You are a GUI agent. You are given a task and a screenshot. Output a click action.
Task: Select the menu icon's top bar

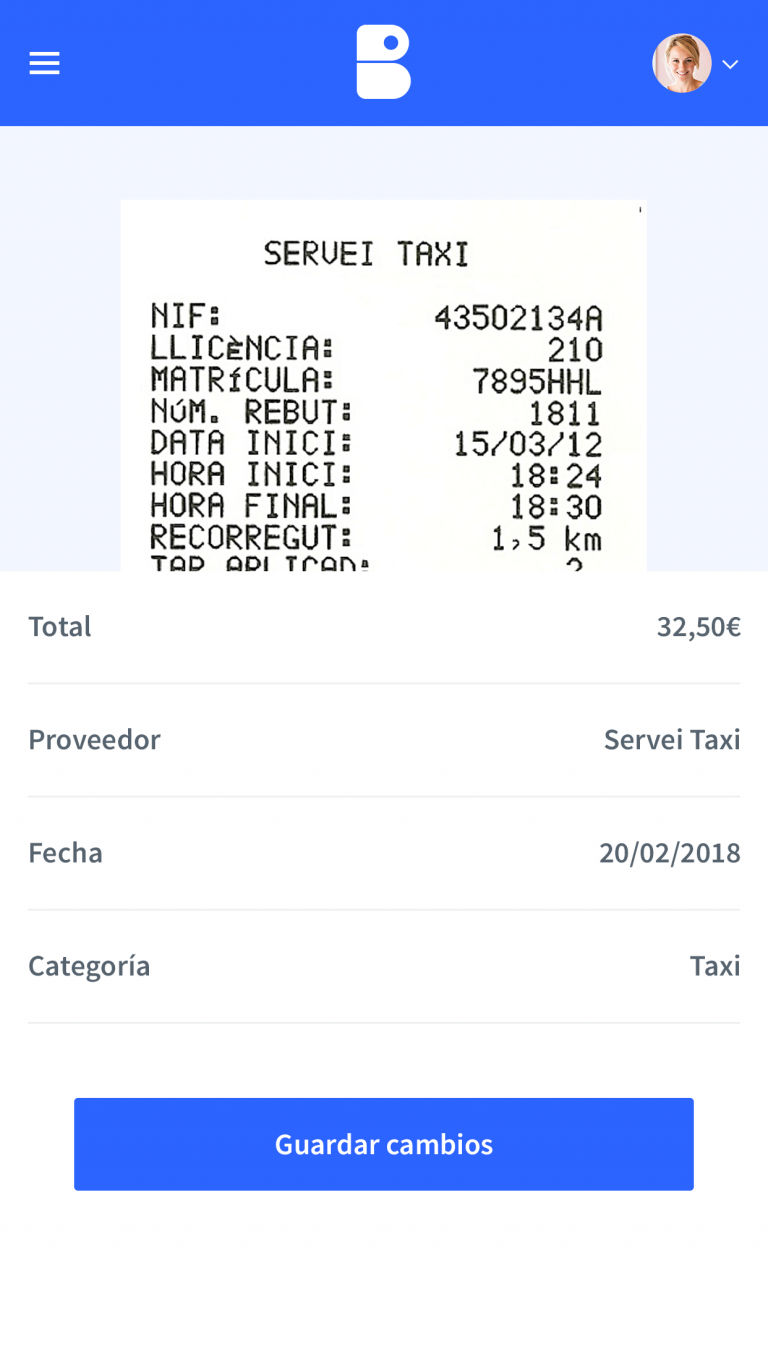[x=44, y=53]
